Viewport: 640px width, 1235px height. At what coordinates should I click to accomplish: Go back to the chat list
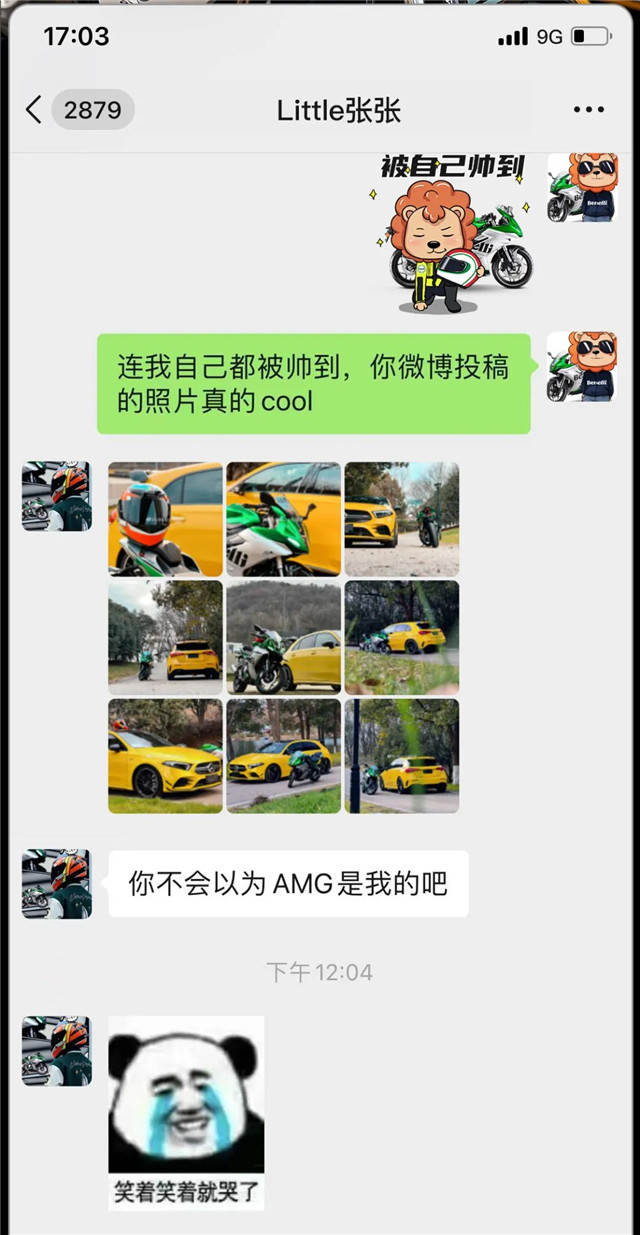(x=34, y=110)
